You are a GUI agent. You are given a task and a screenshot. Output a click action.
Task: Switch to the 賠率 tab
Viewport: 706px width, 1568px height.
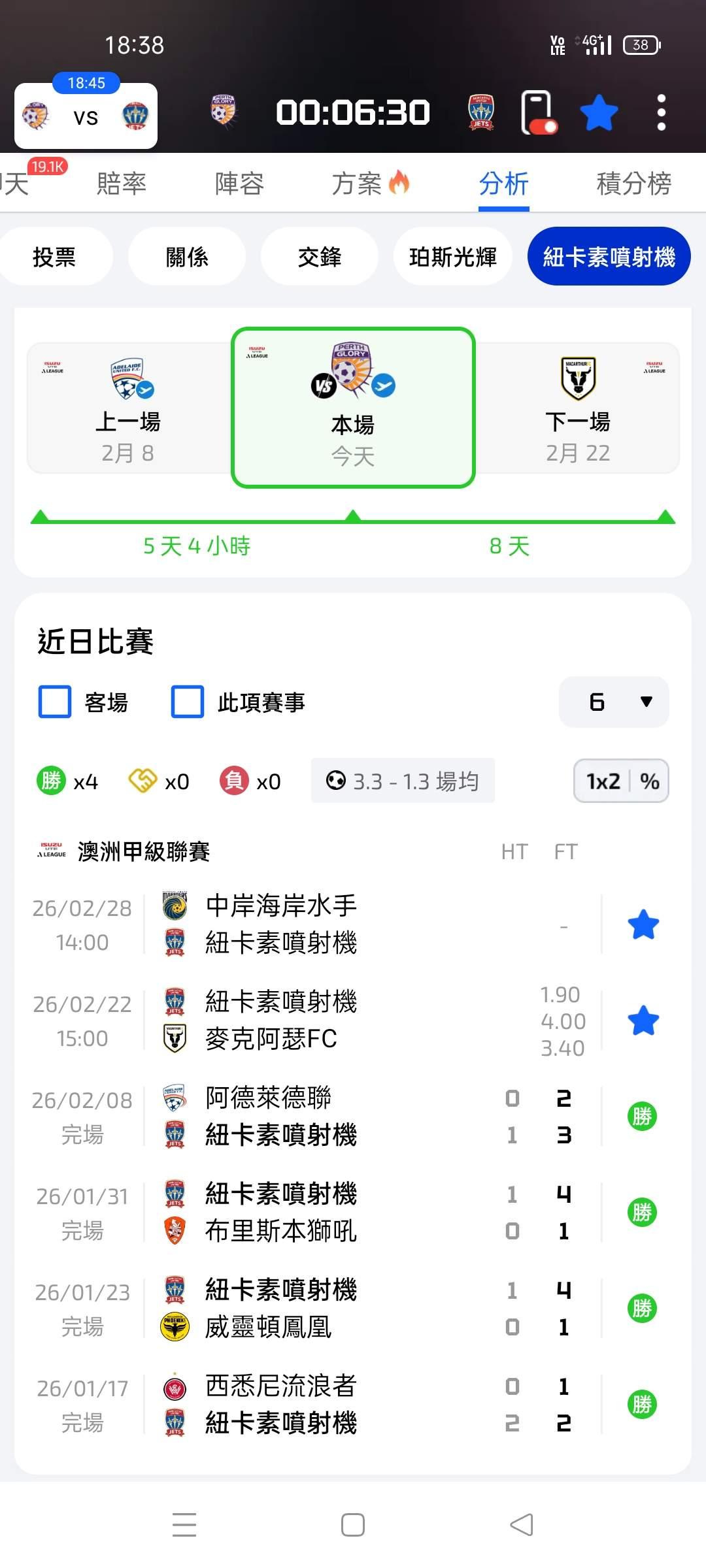pos(122,184)
